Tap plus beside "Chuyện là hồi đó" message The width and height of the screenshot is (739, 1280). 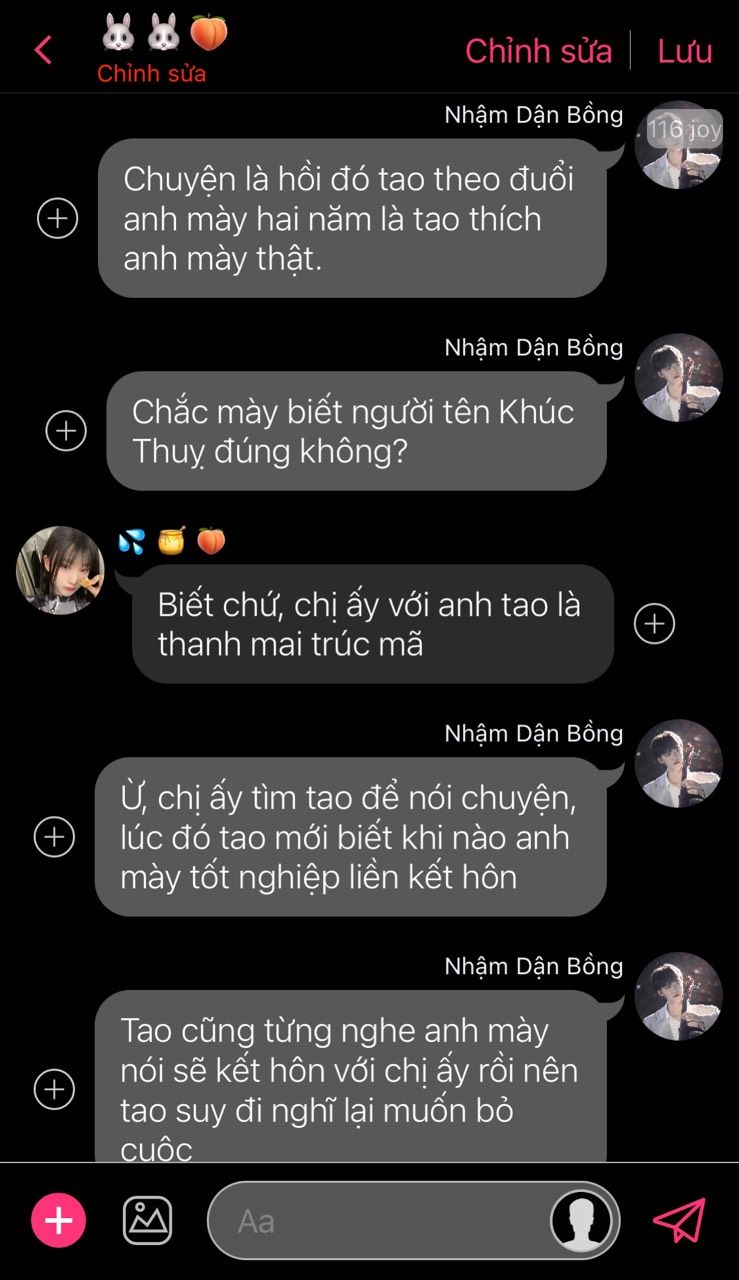tap(57, 218)
